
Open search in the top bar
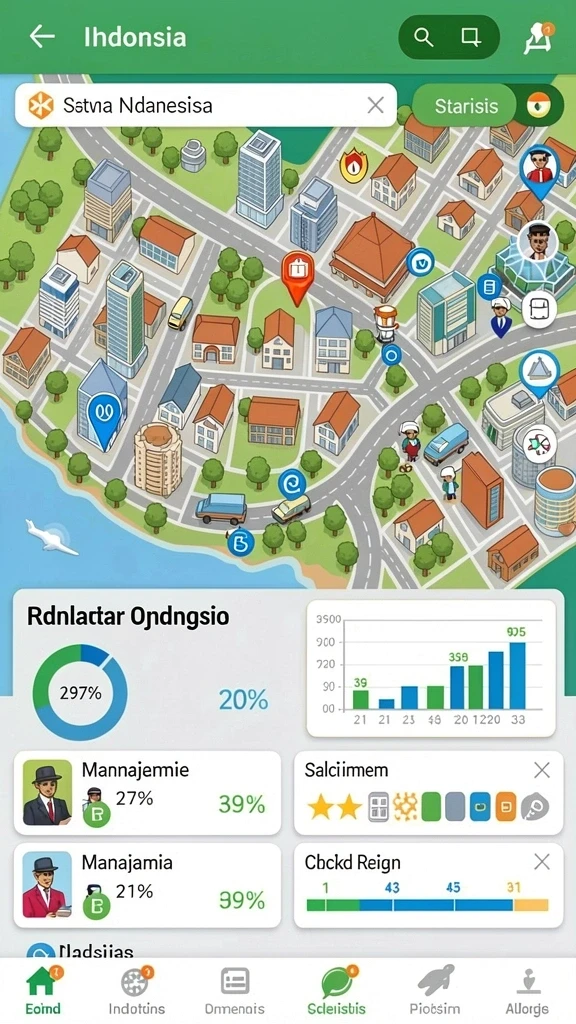pyautogui.click(x=424, y=38)
